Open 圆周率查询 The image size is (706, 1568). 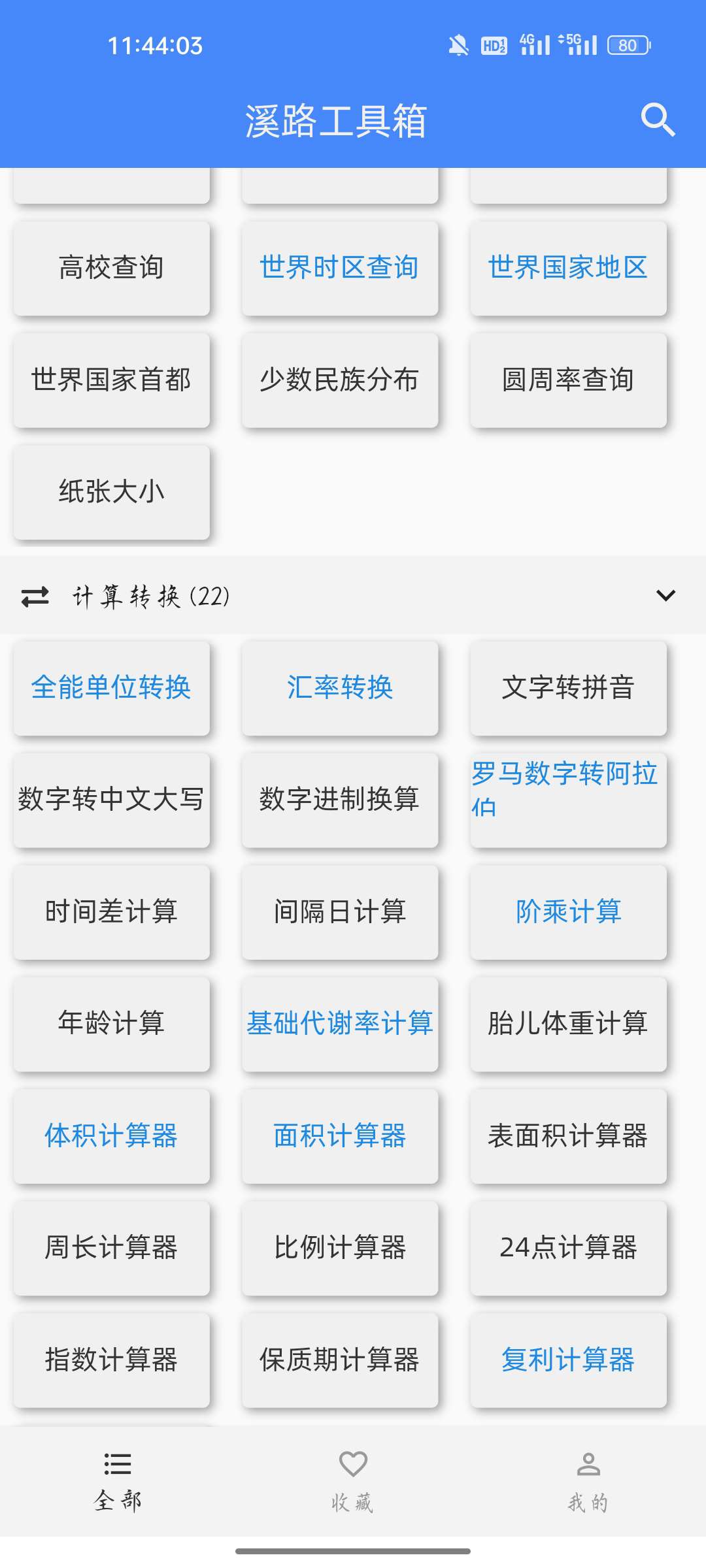pyautogui.click(x=568, y=380)
